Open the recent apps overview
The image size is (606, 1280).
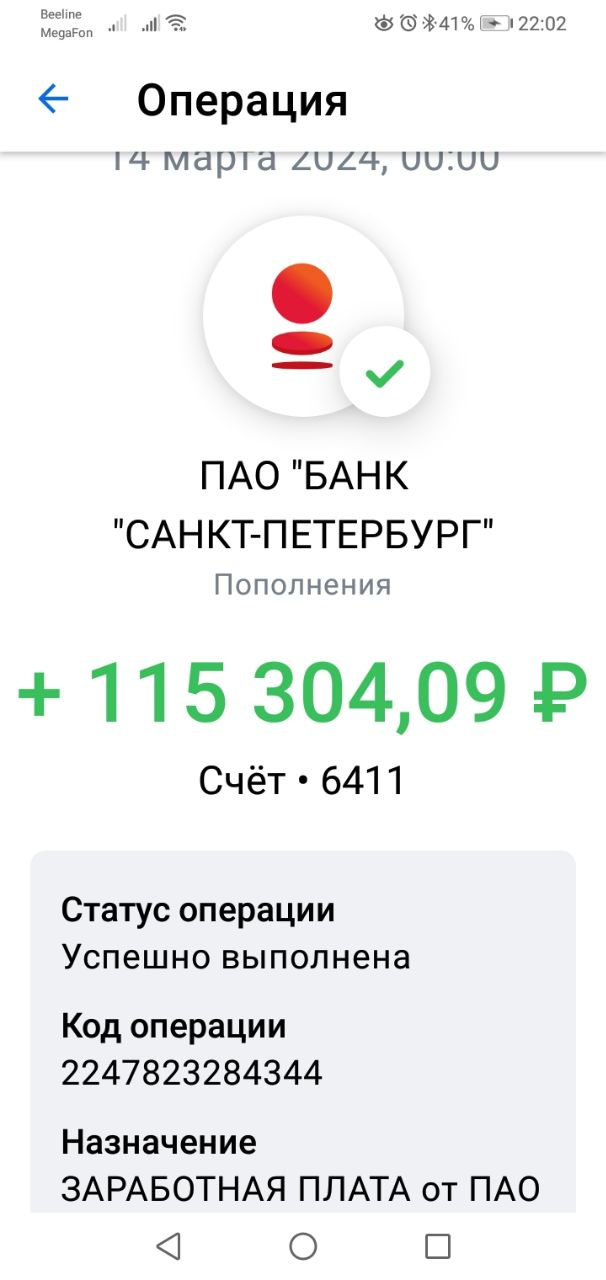[x=438, y=1245]
